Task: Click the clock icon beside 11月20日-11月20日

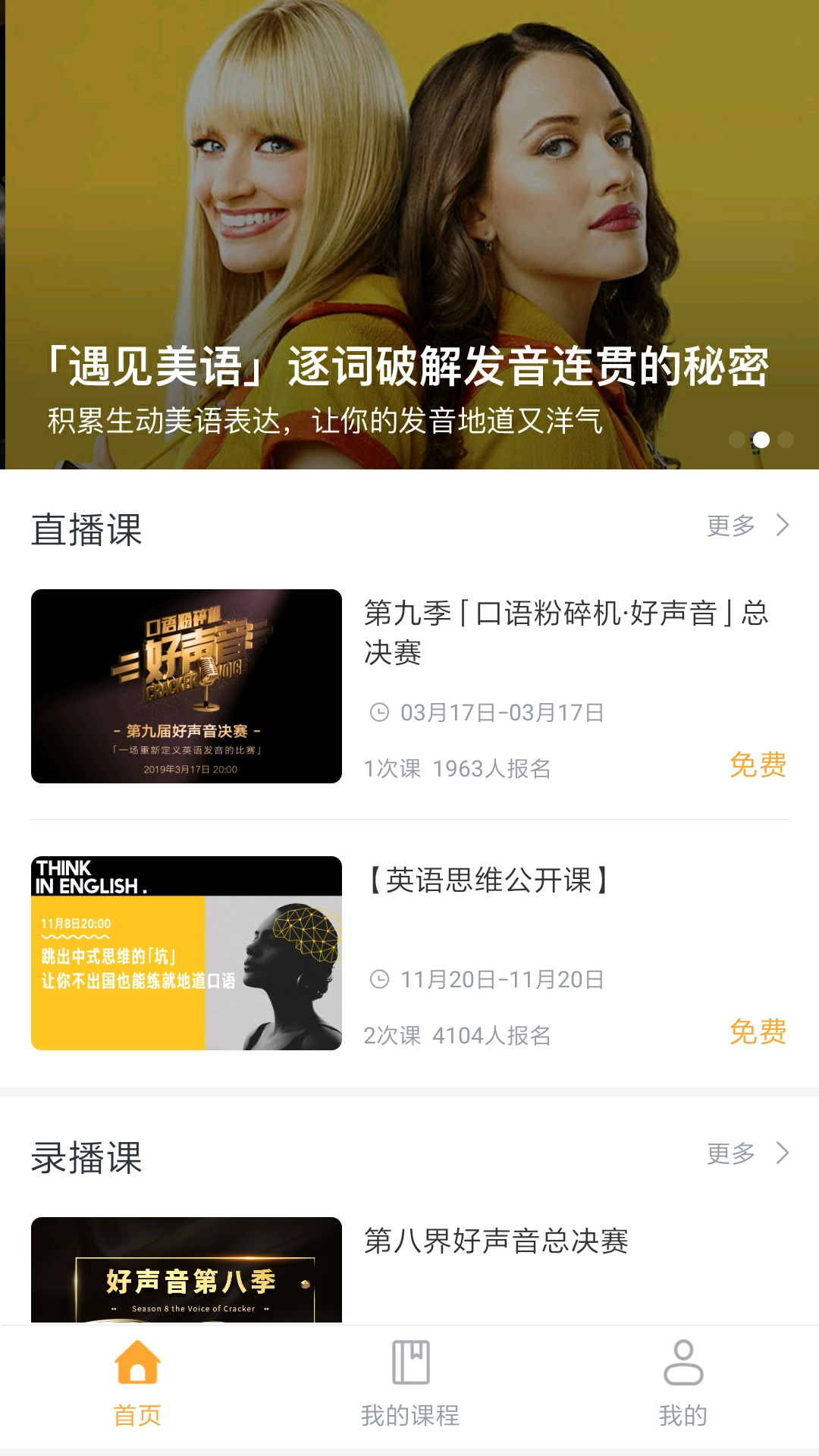Action: 381,981
